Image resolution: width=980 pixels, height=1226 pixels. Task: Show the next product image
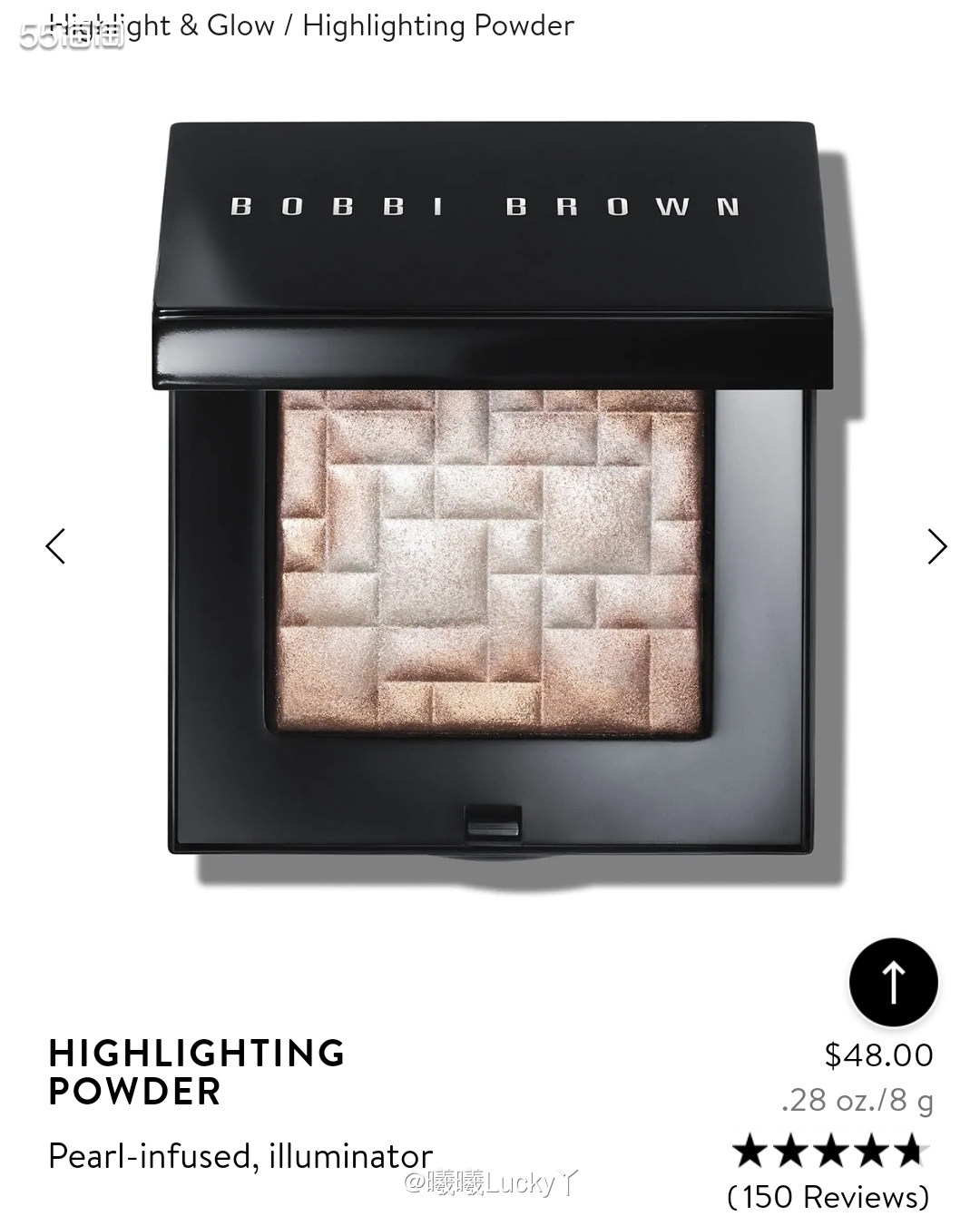point(936,546)
